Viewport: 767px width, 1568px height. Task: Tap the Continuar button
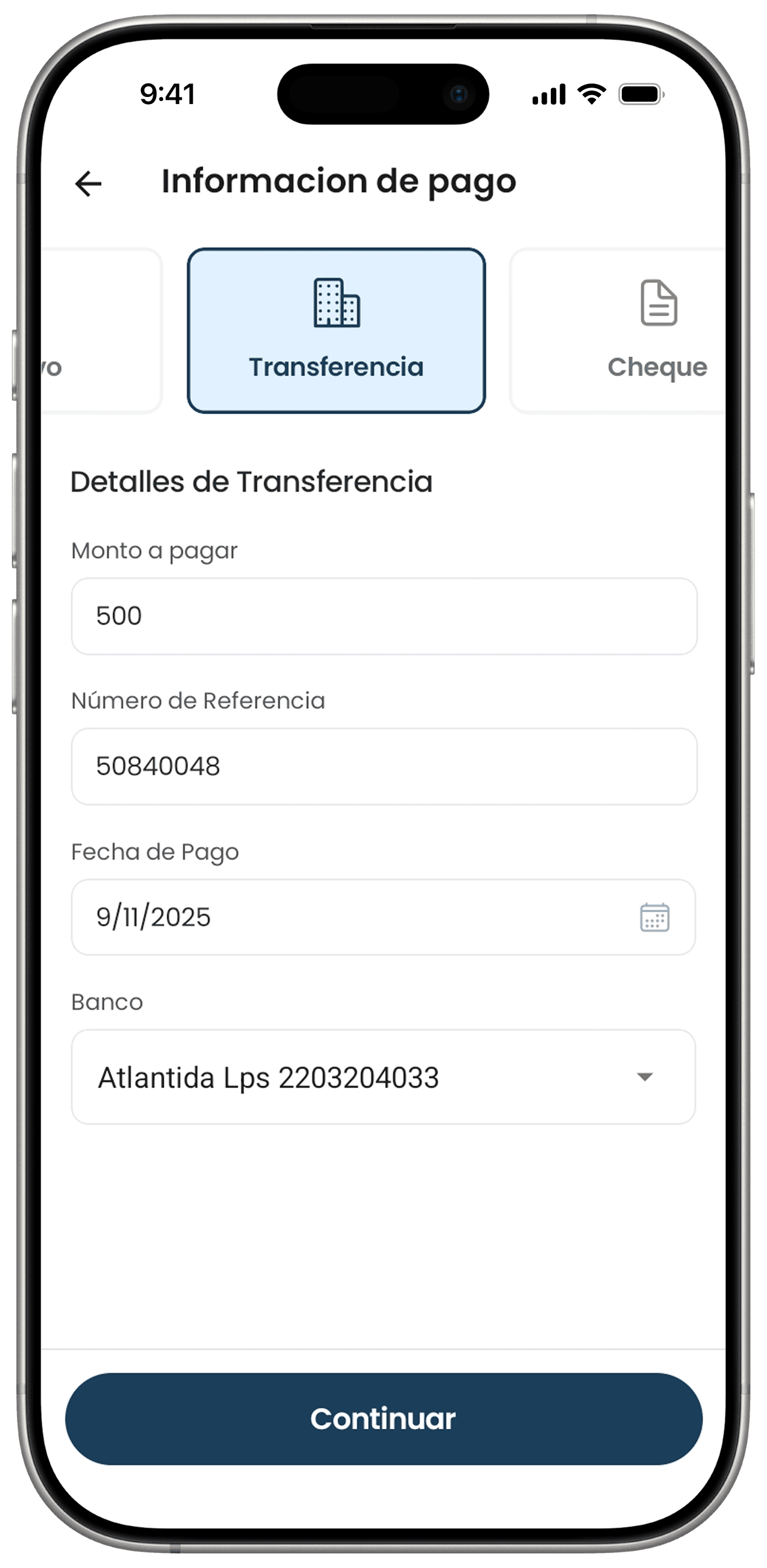coord(383,1419)
